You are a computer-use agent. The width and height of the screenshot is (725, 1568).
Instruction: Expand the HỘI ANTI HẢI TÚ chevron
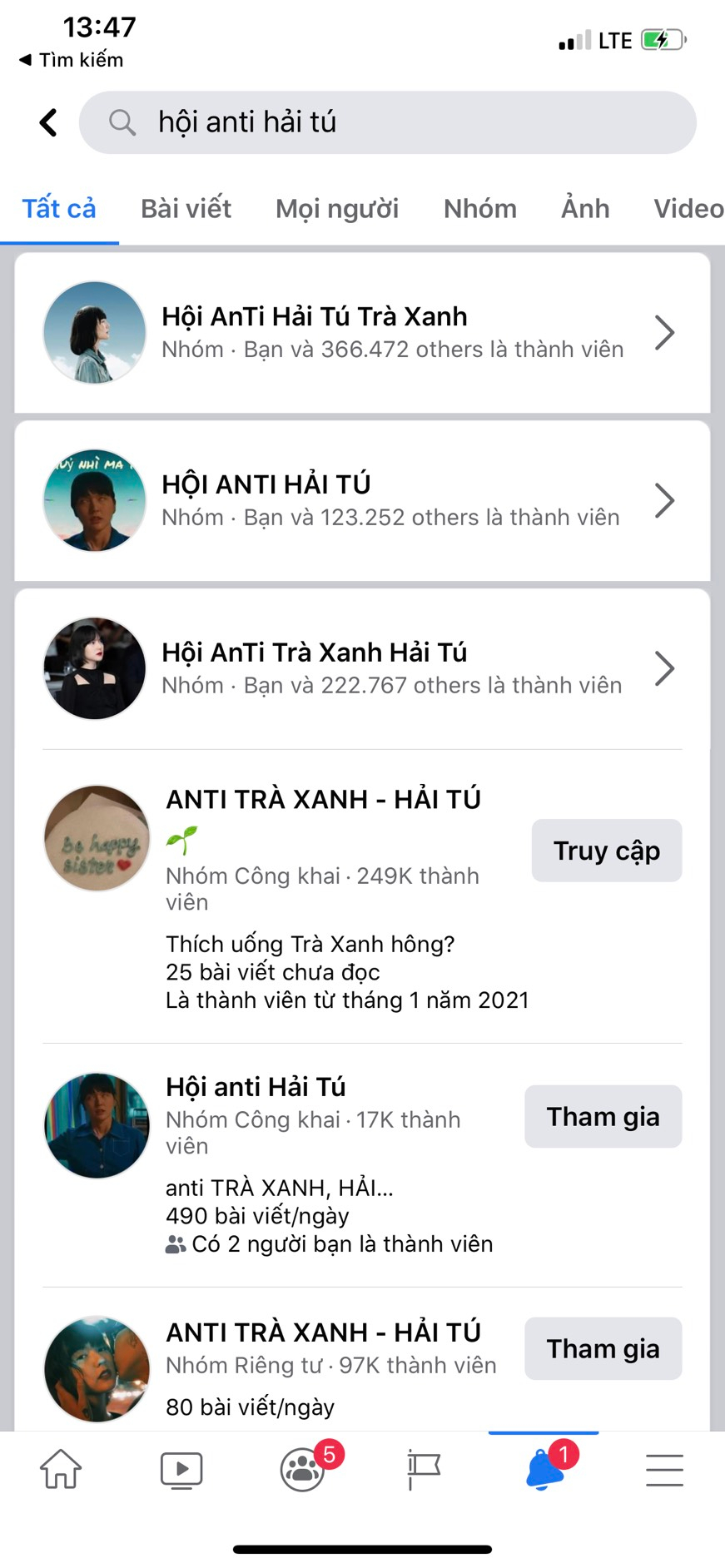665,499
